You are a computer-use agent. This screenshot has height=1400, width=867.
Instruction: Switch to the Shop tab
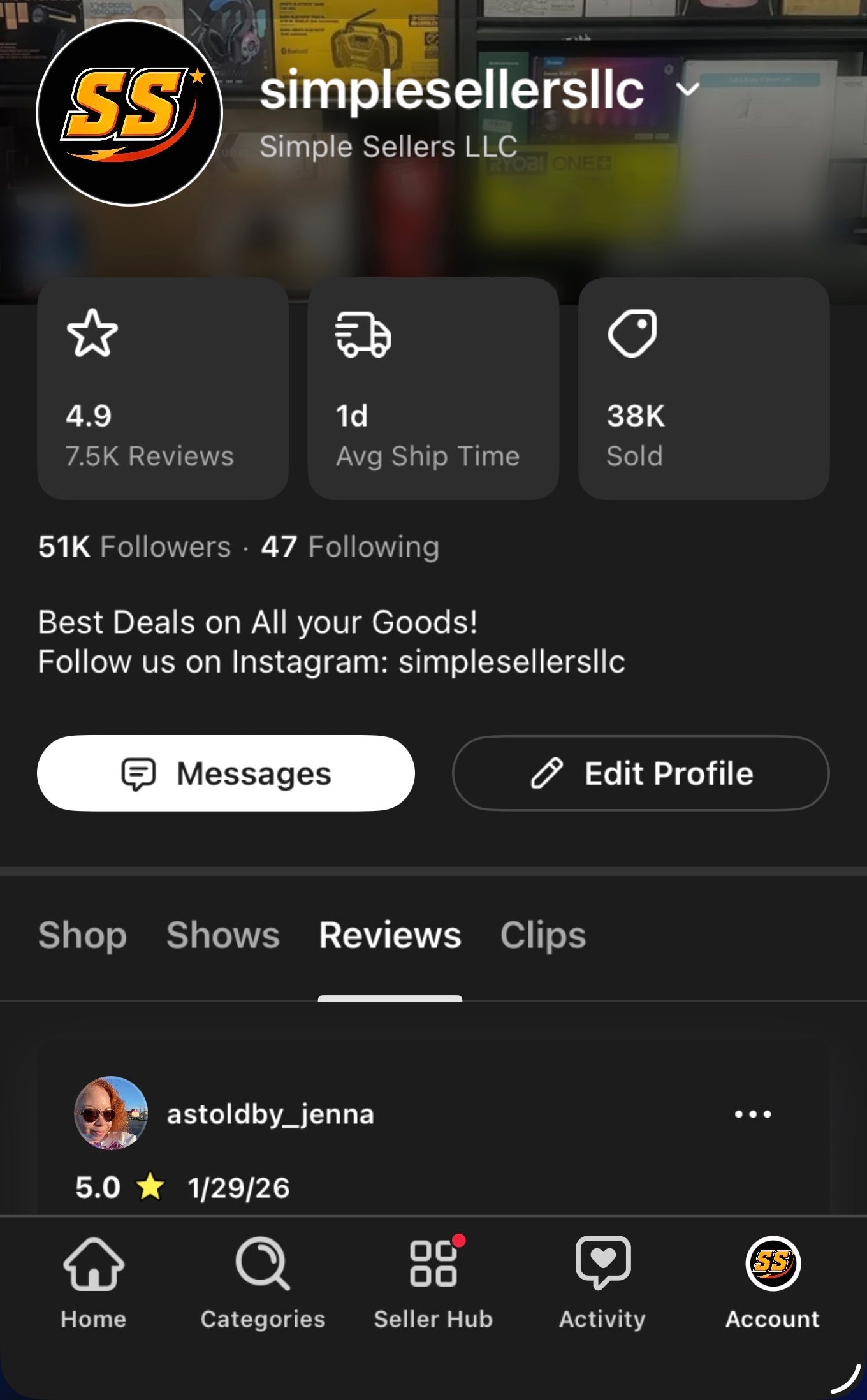(x=82, y=935)
